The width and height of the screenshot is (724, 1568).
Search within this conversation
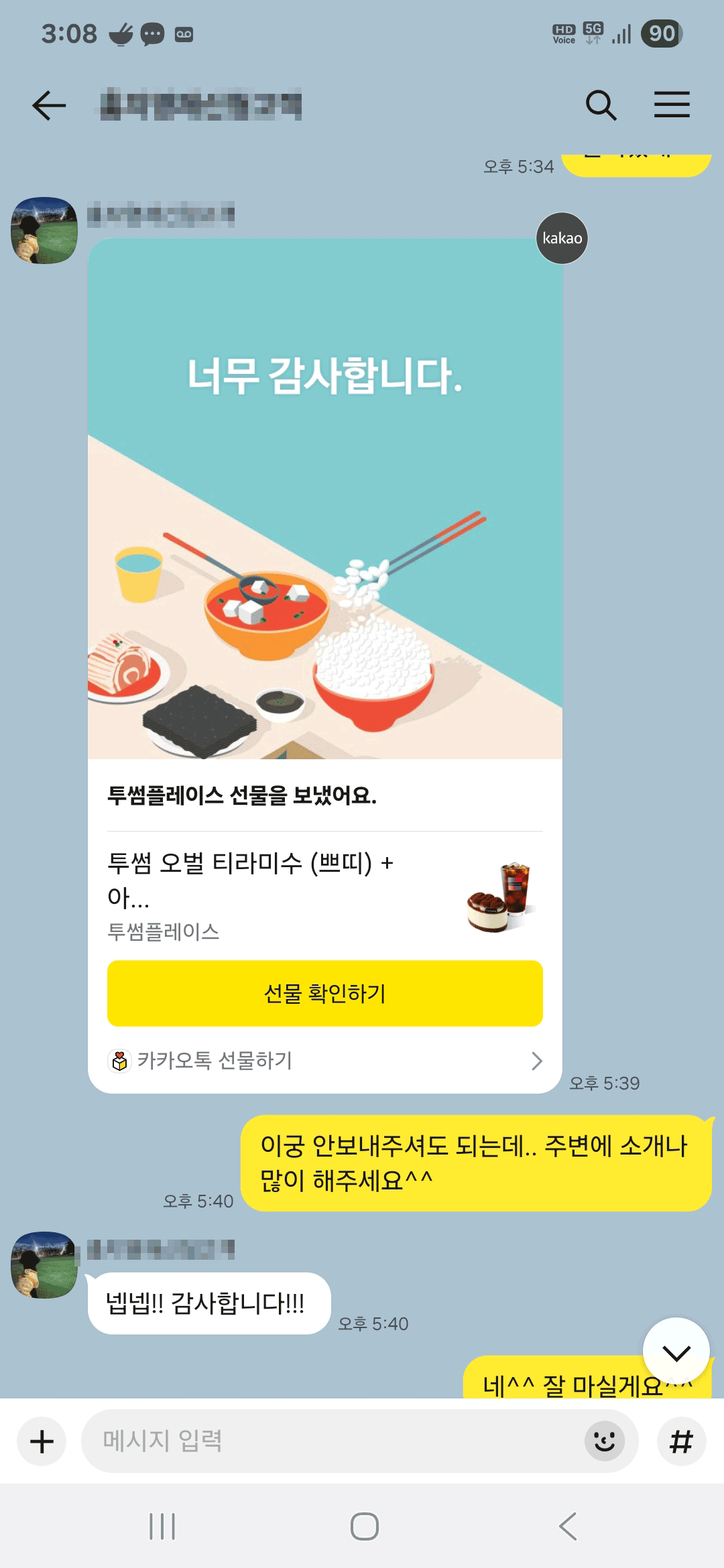coord(601,105)
